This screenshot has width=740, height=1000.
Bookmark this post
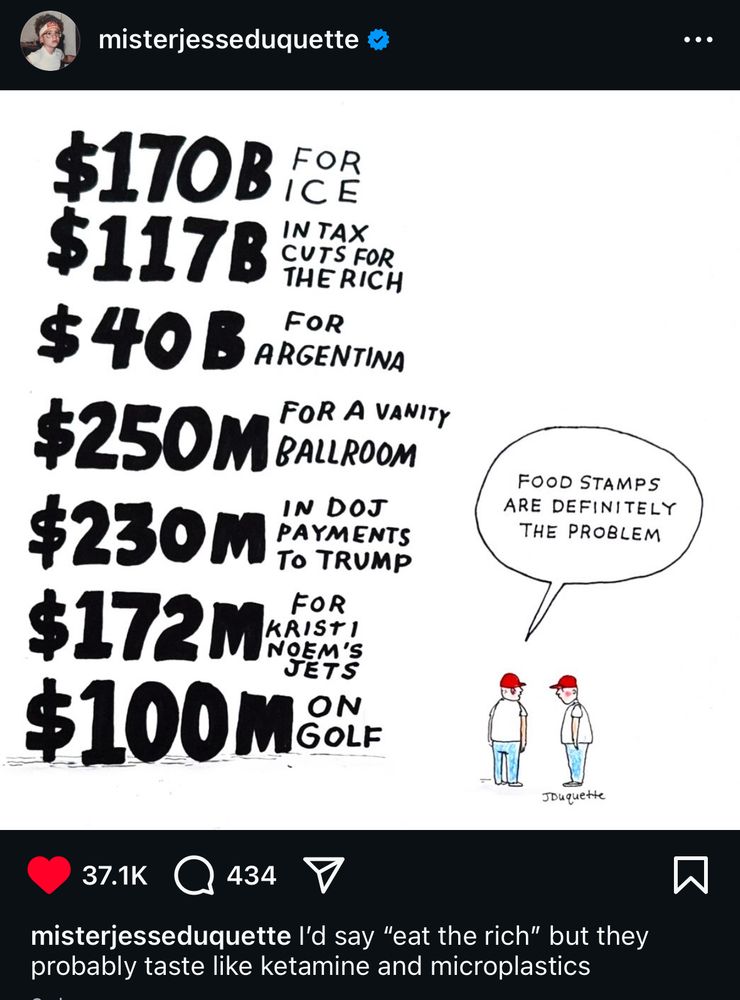click(691, 874)
